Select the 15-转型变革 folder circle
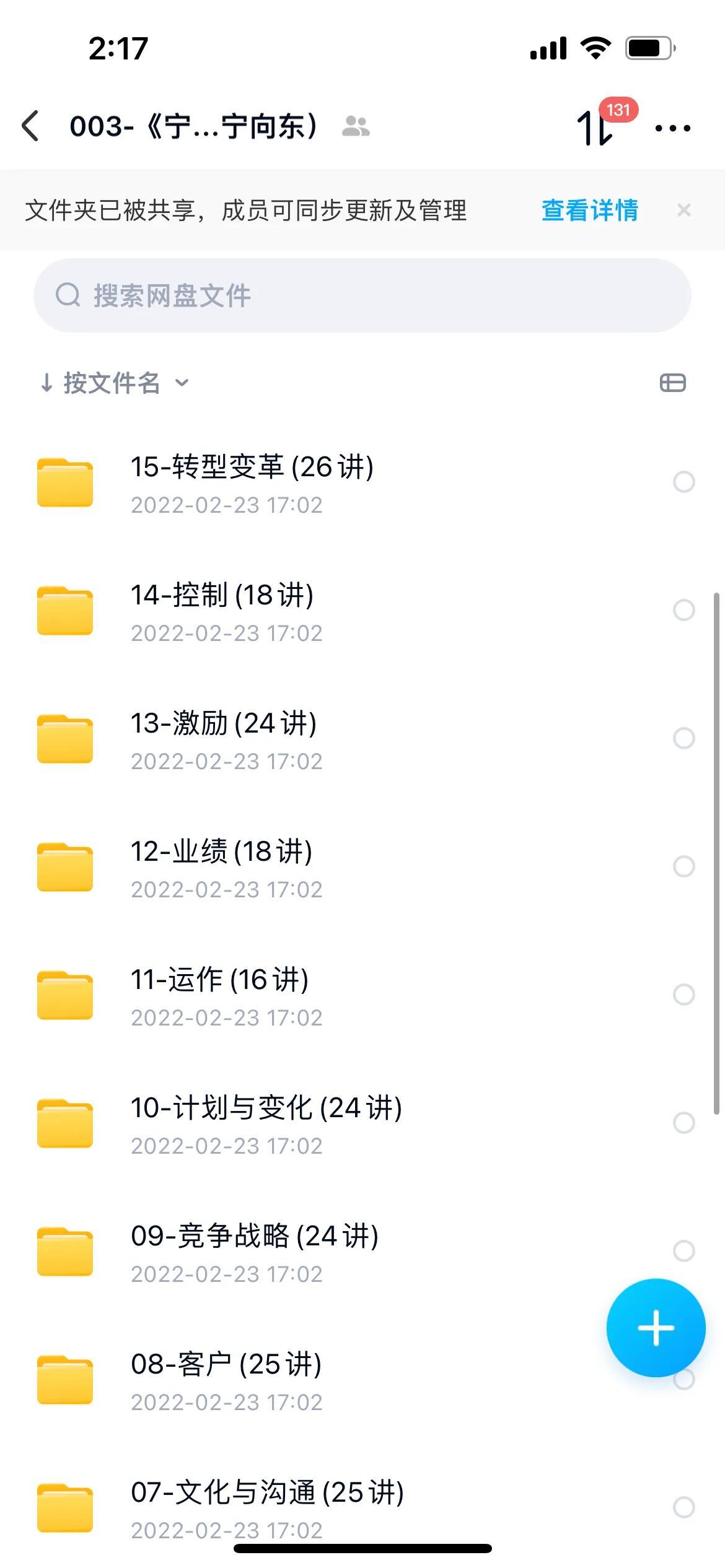The width and height of the screenshot is (725, 1568). (x=683, y=482)
